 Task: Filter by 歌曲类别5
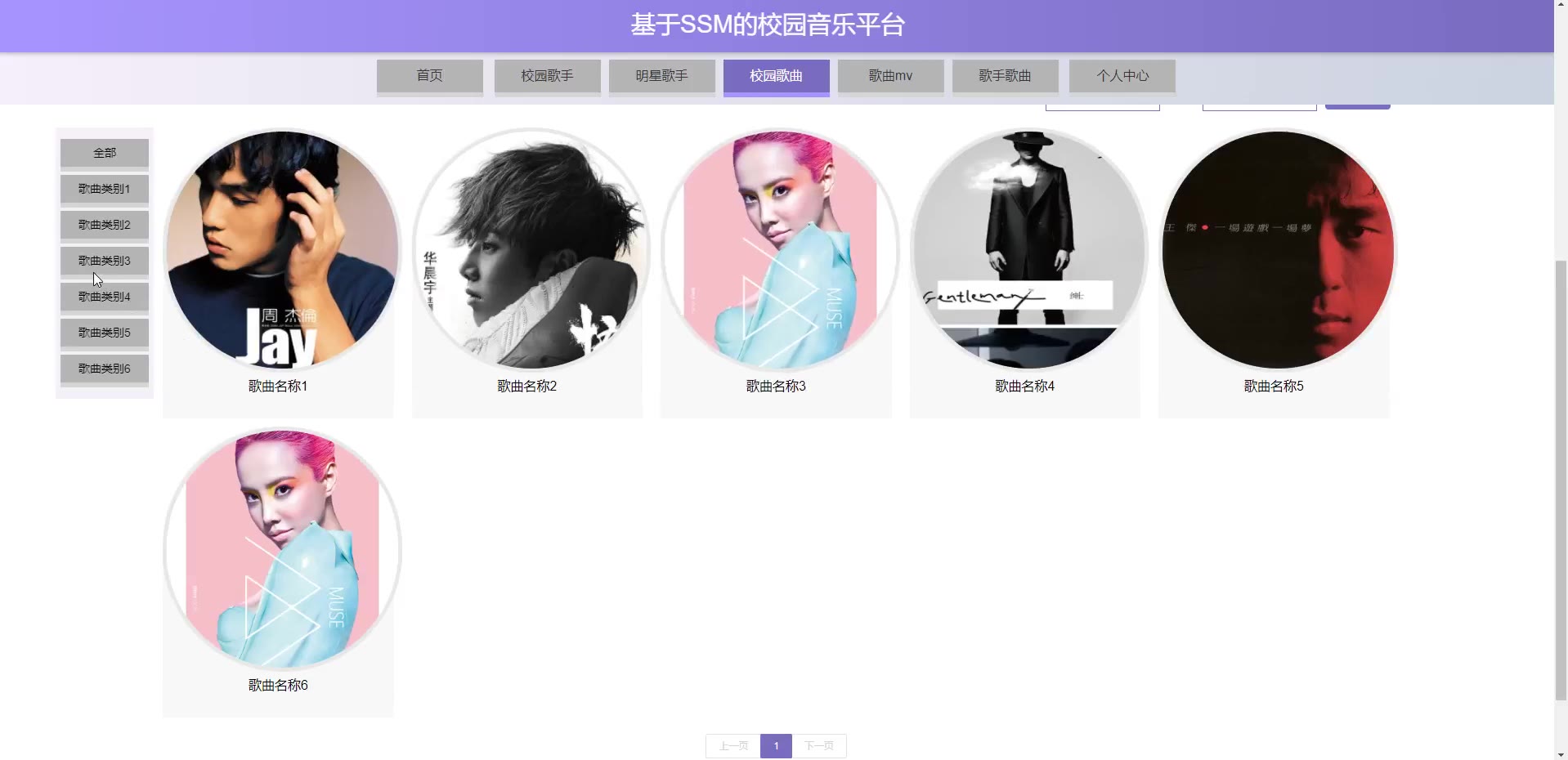coord(105,333)
